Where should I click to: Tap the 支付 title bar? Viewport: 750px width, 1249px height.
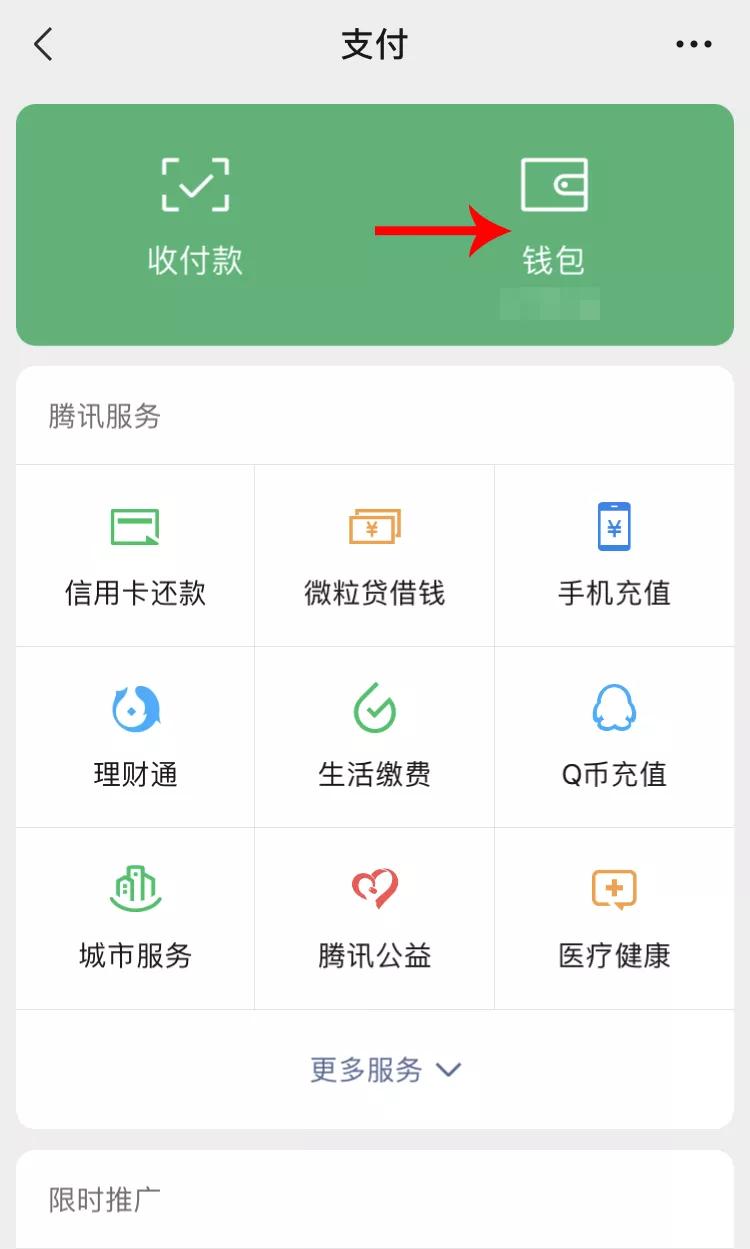point(375,44)
